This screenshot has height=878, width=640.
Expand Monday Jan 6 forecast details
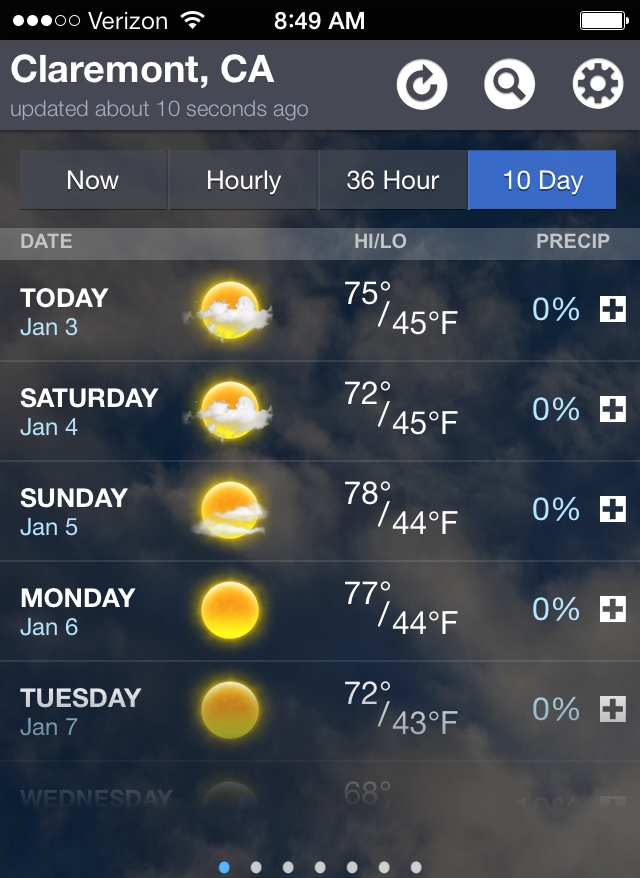[x=612, y=610]
